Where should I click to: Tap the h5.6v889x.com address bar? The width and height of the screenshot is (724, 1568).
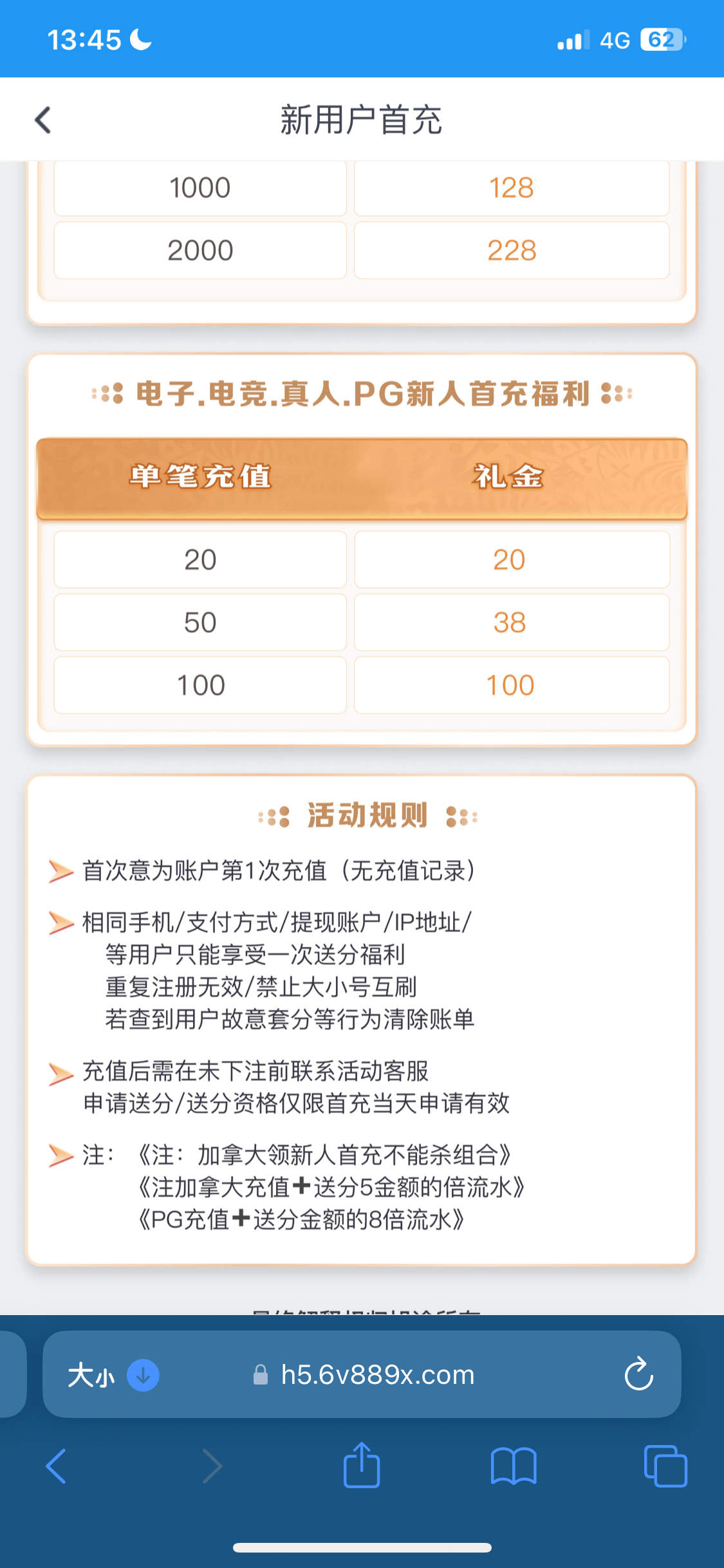coord(378,1376)
